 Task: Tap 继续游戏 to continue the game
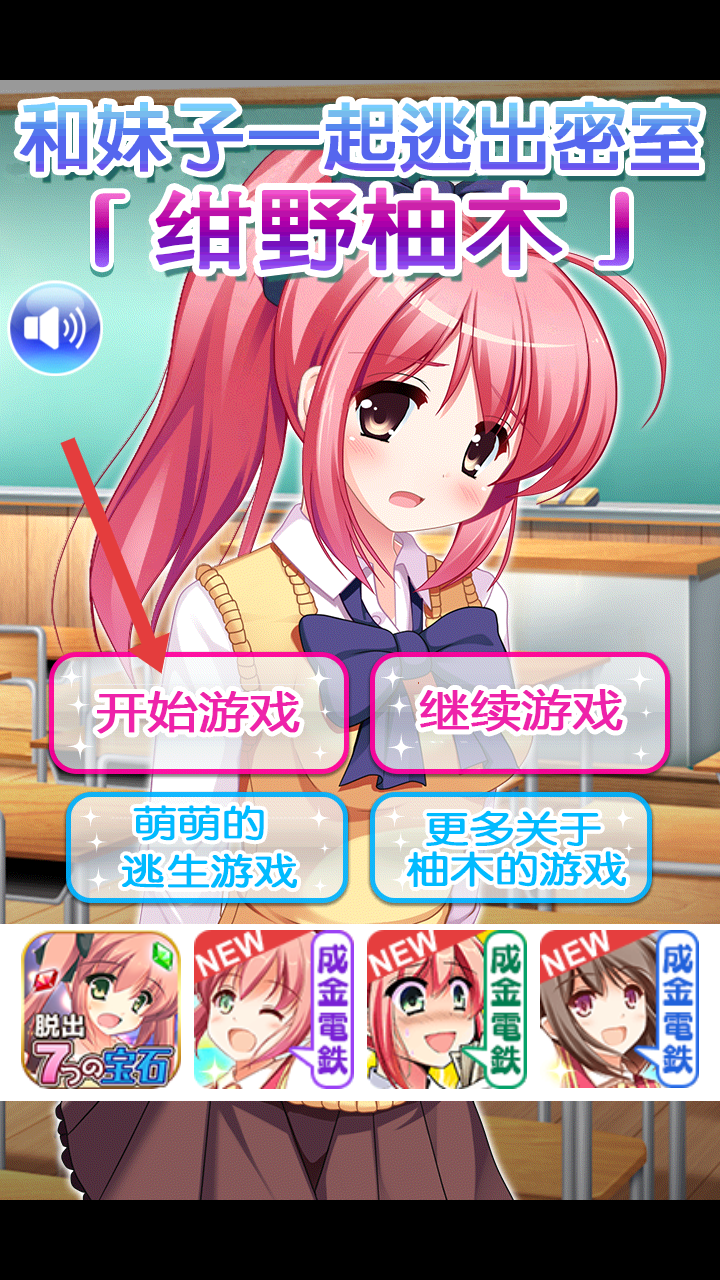[x=520, y=714]
